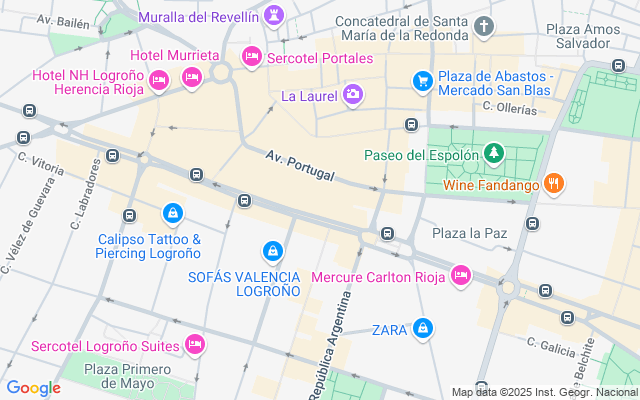Open the Hotel Murrieta marker

click(x=191, y=77)
